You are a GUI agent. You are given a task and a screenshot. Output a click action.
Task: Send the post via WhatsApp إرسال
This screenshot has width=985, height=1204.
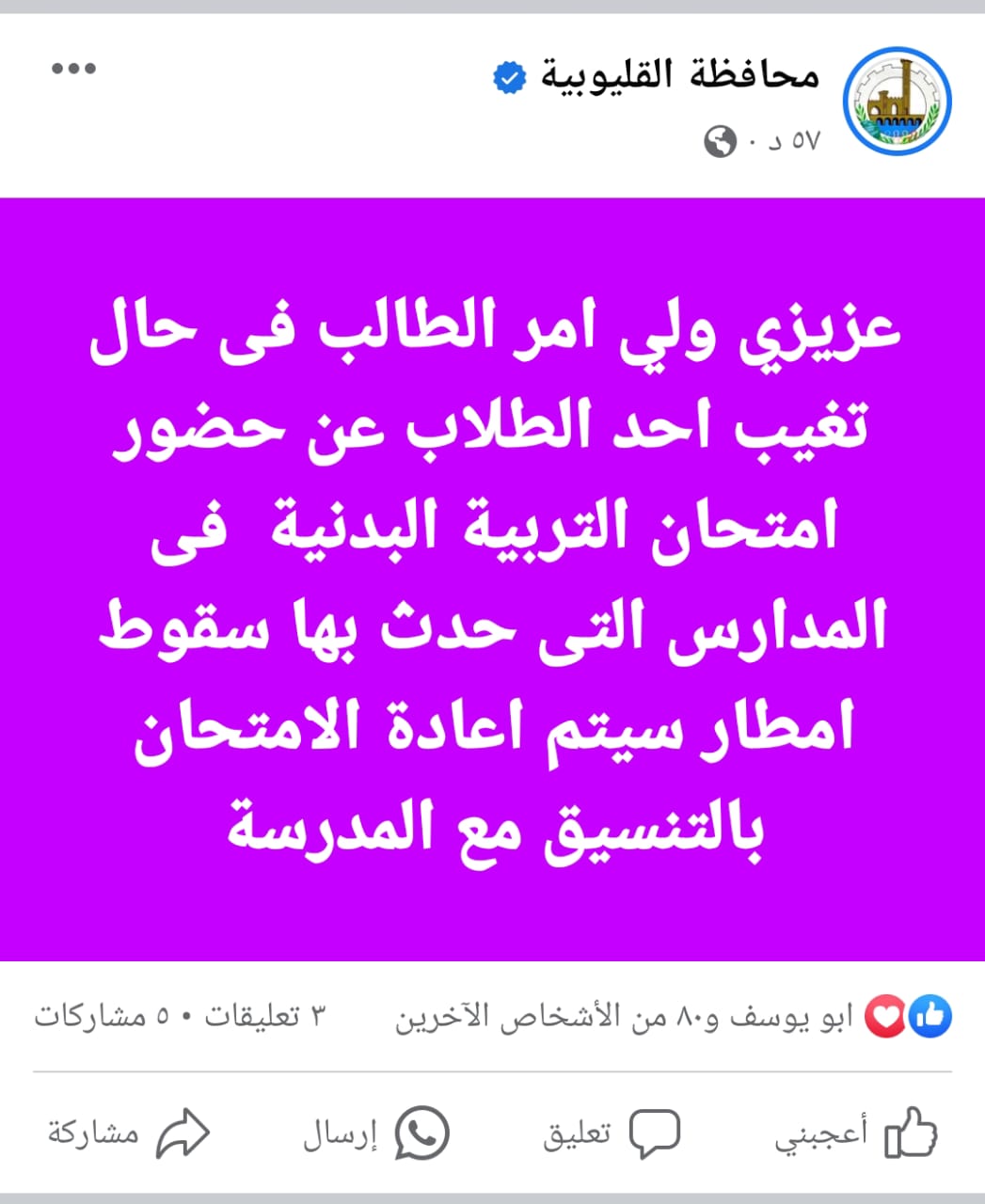375,1133
